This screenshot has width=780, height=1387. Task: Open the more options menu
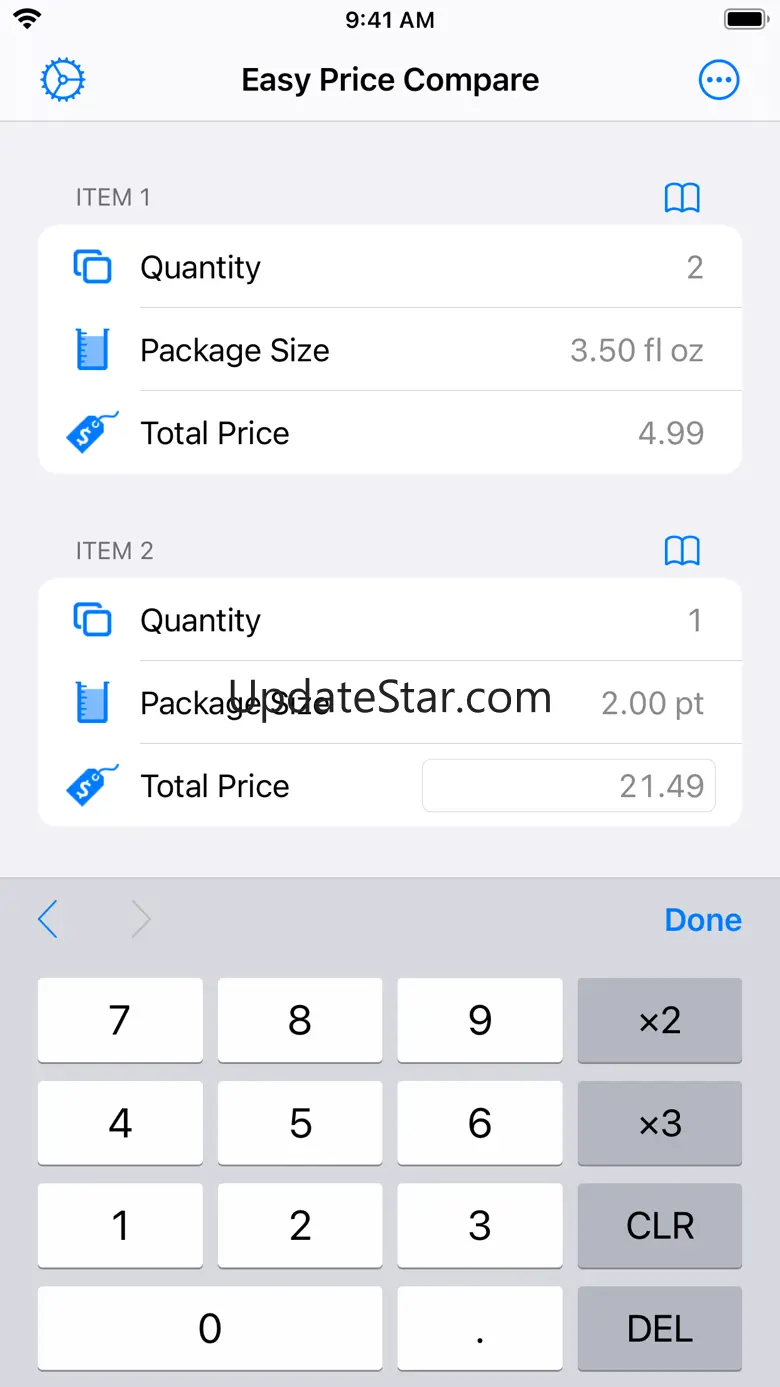tap(719, 80)
